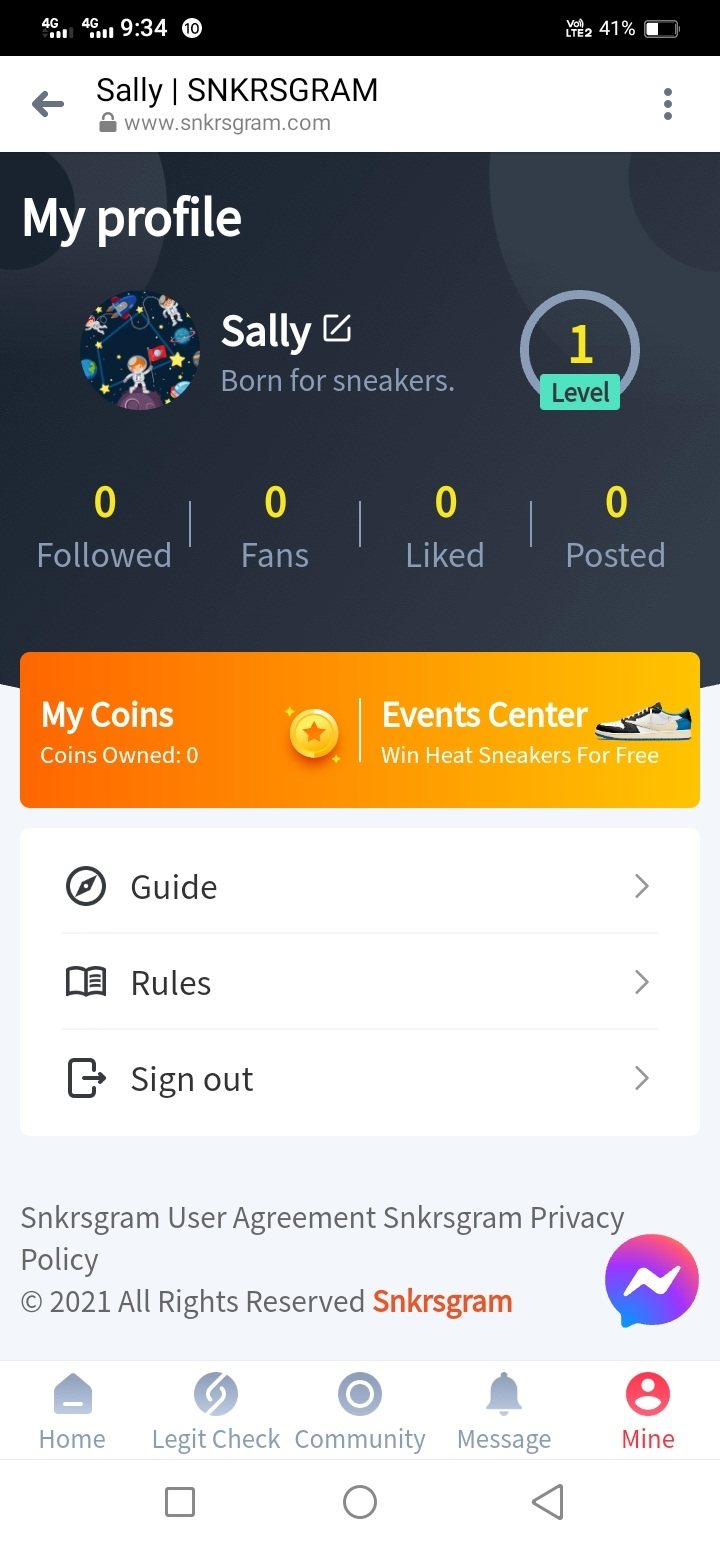The image size is (720, 1544).
Task: Tap the system home button
Action: (x=360, y=1501)
